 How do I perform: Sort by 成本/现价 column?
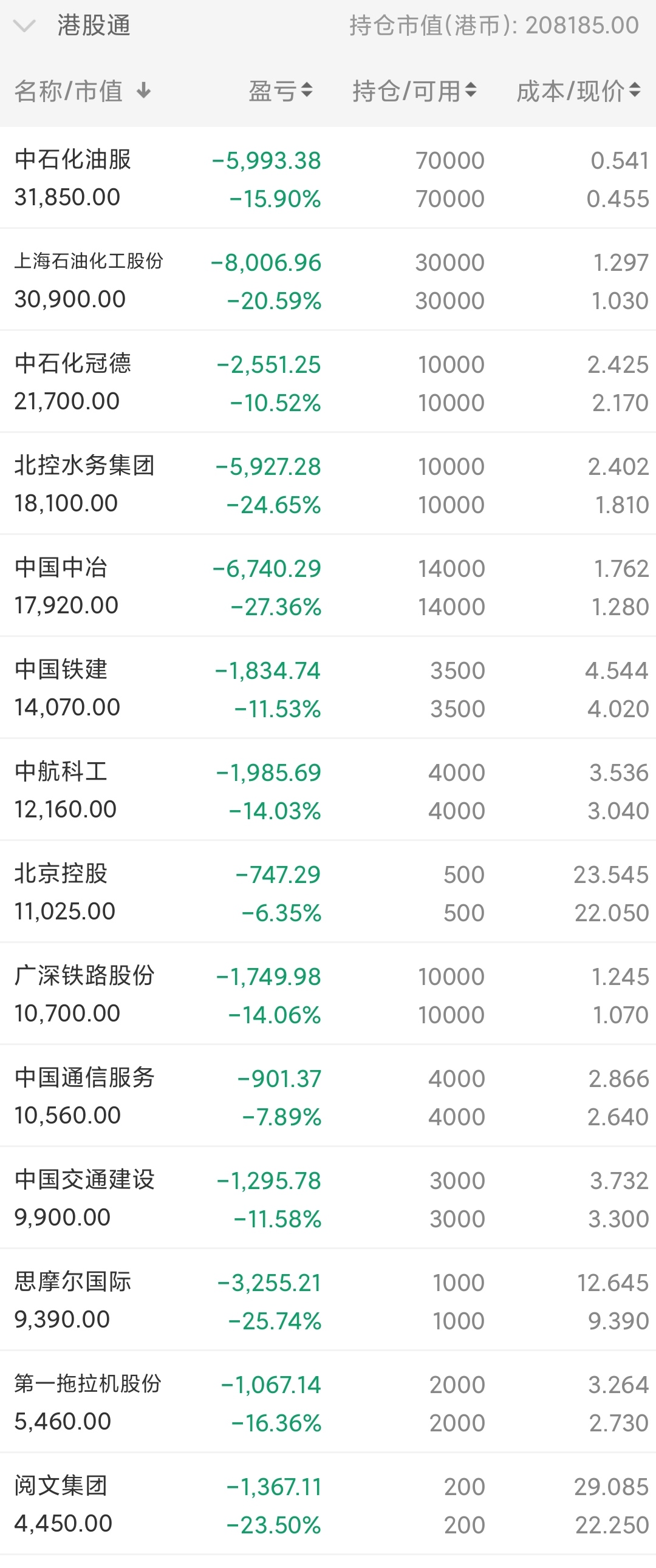(578, 91)
